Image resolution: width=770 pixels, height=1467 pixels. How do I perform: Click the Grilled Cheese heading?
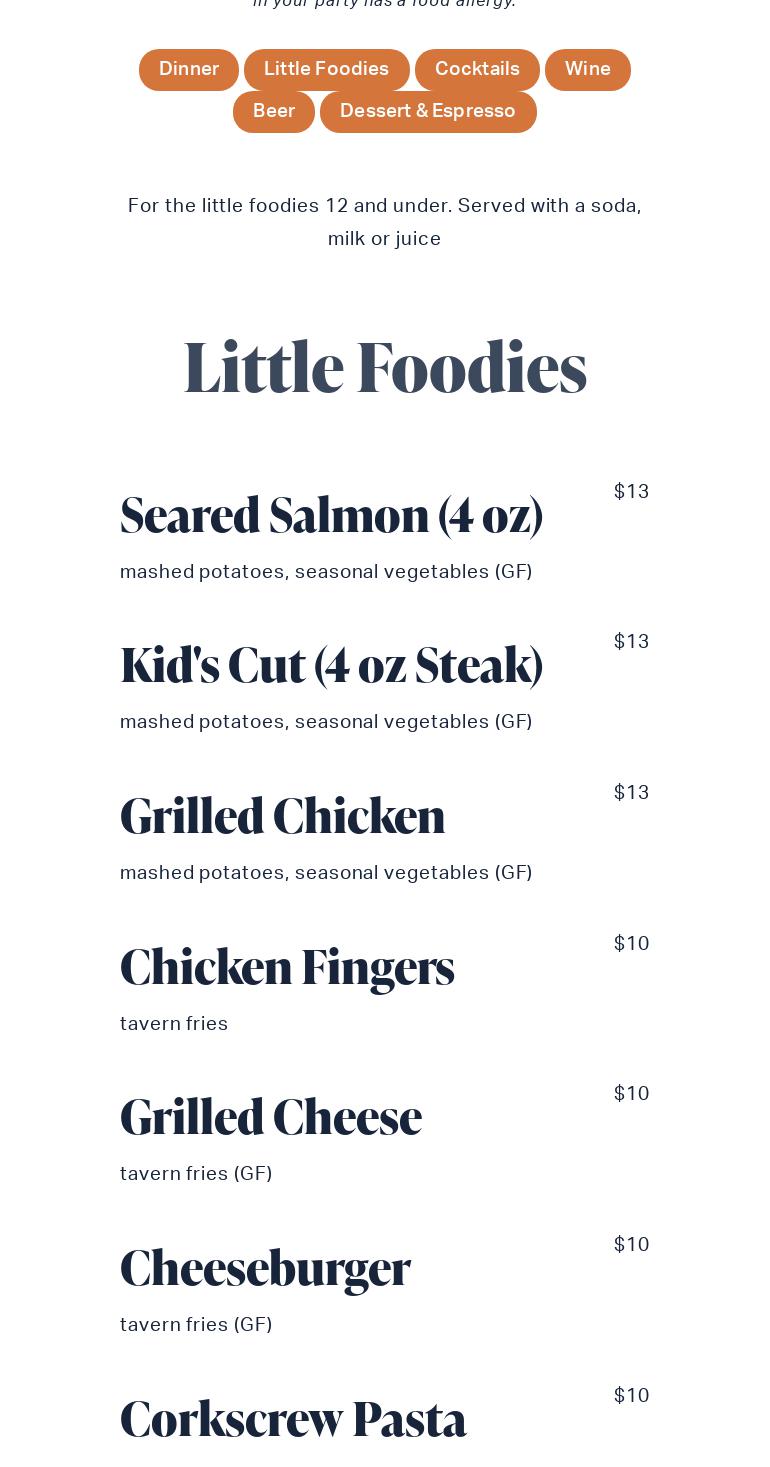(x=271, y=1116)
